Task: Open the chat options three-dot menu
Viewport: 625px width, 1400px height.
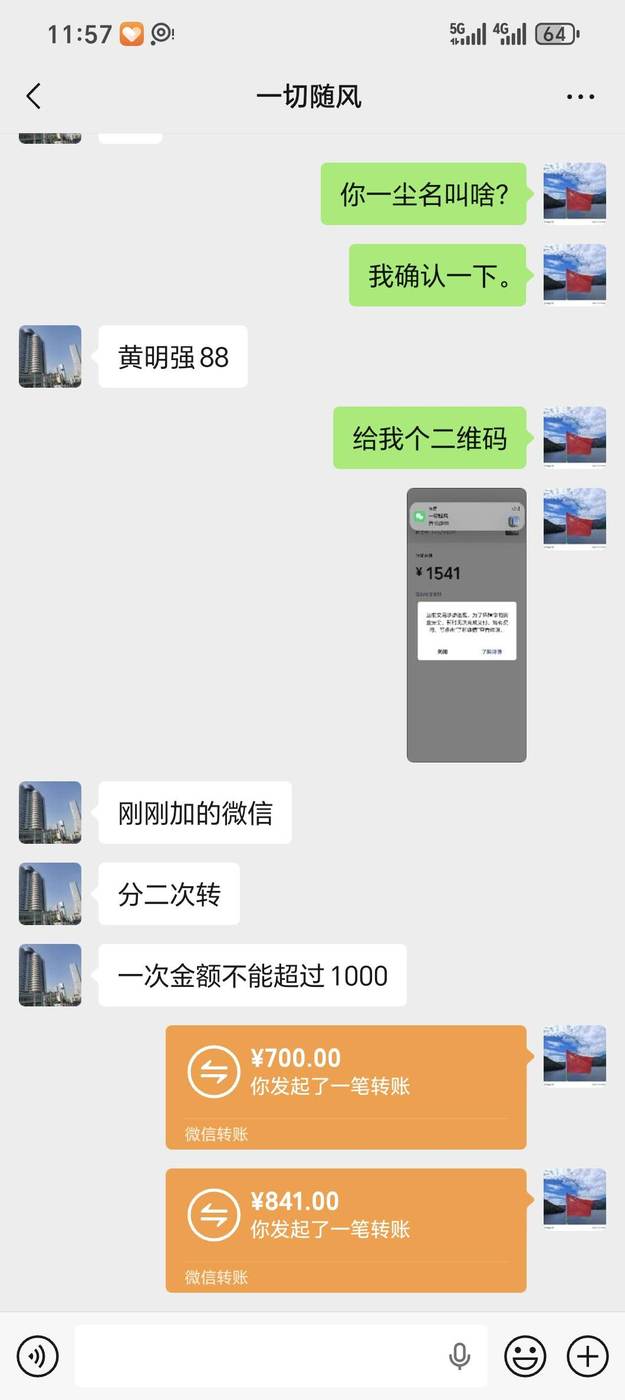Action: (580, 97)
